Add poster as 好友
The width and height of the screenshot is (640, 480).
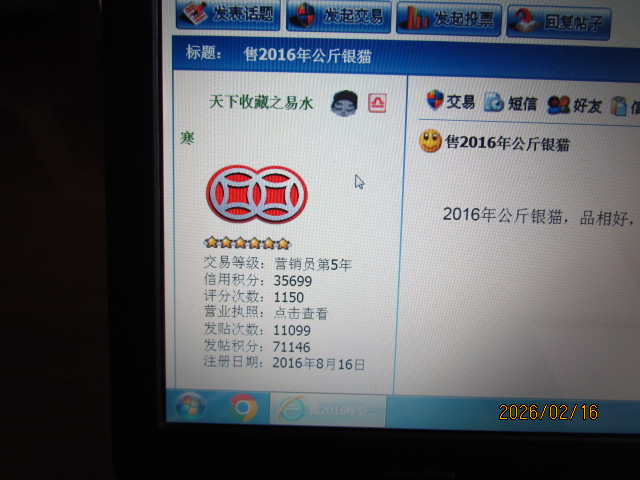(574, 105)
